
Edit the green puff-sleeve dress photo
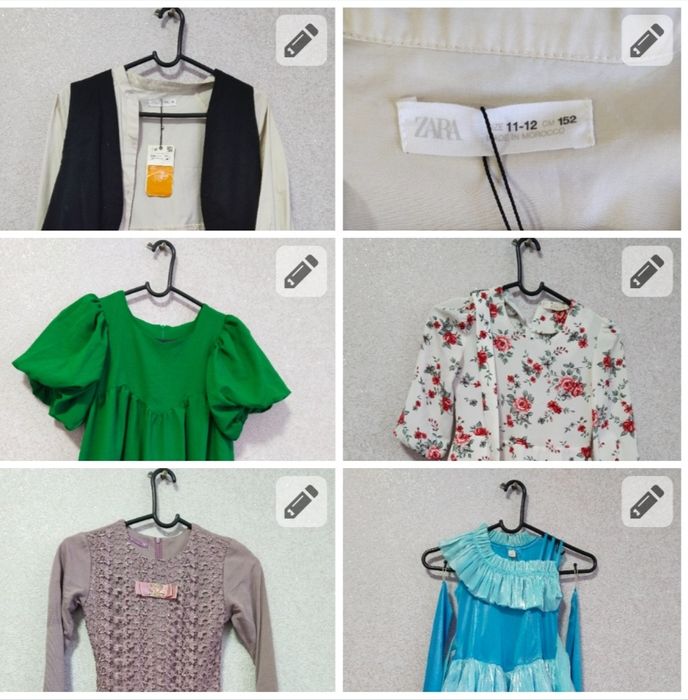tap(301, 270)
